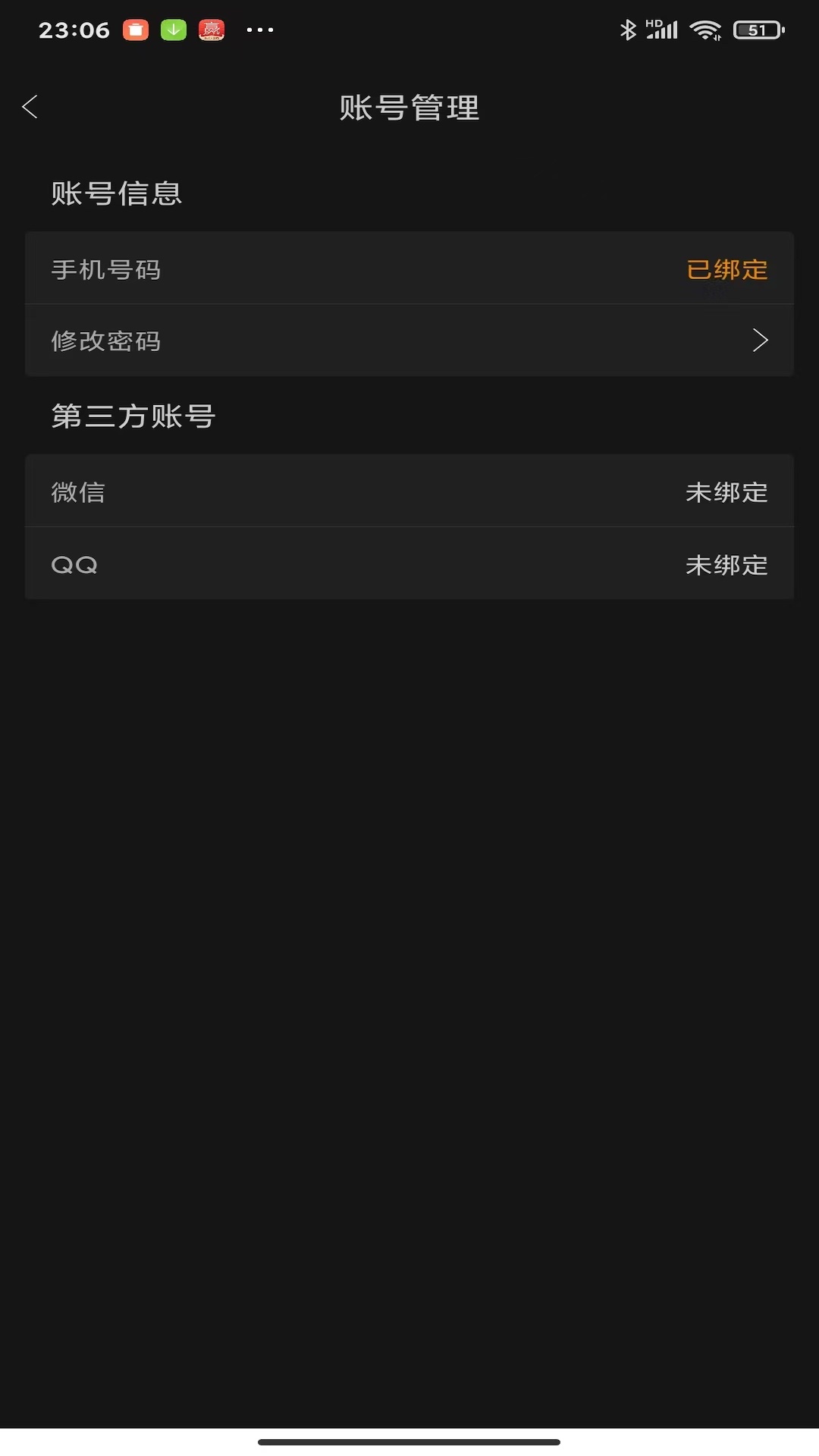
Task: Bind QQ by tapping its 未绑定 label
Action: coord(726,564)
